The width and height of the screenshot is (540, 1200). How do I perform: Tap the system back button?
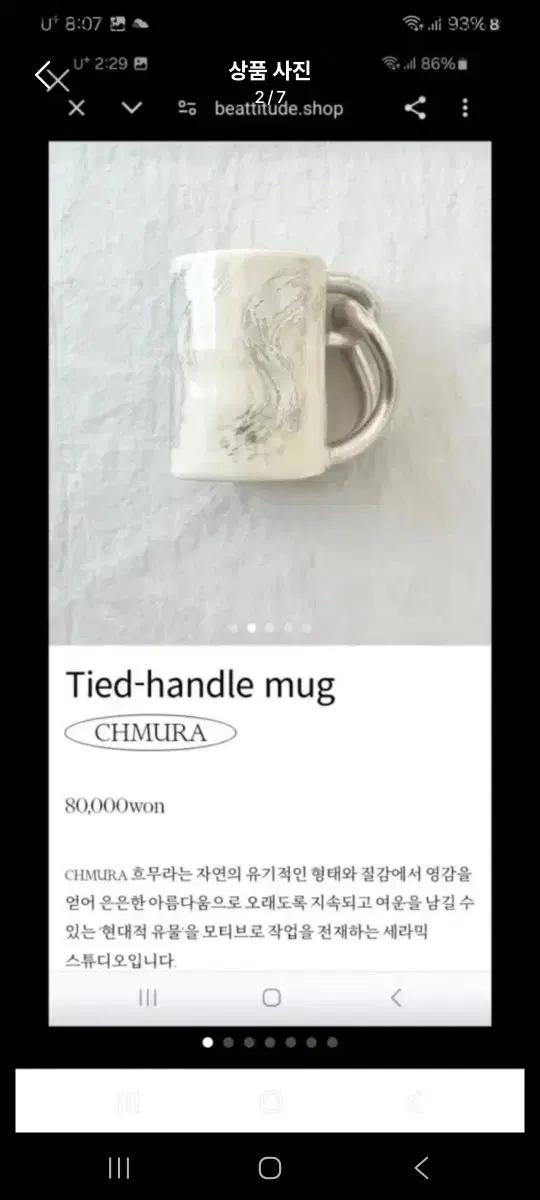[x=421, y=1167]
